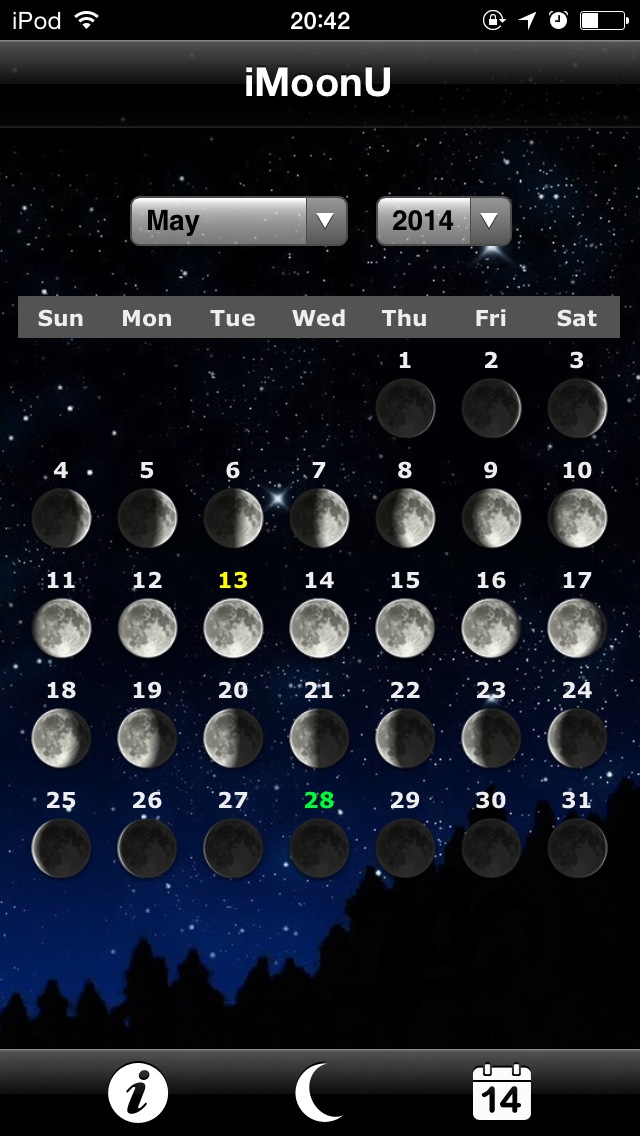The width and height of the screenshot is (640, 1136).
Task: Open moon details for May 10
Action: click(x=577, y=517)
